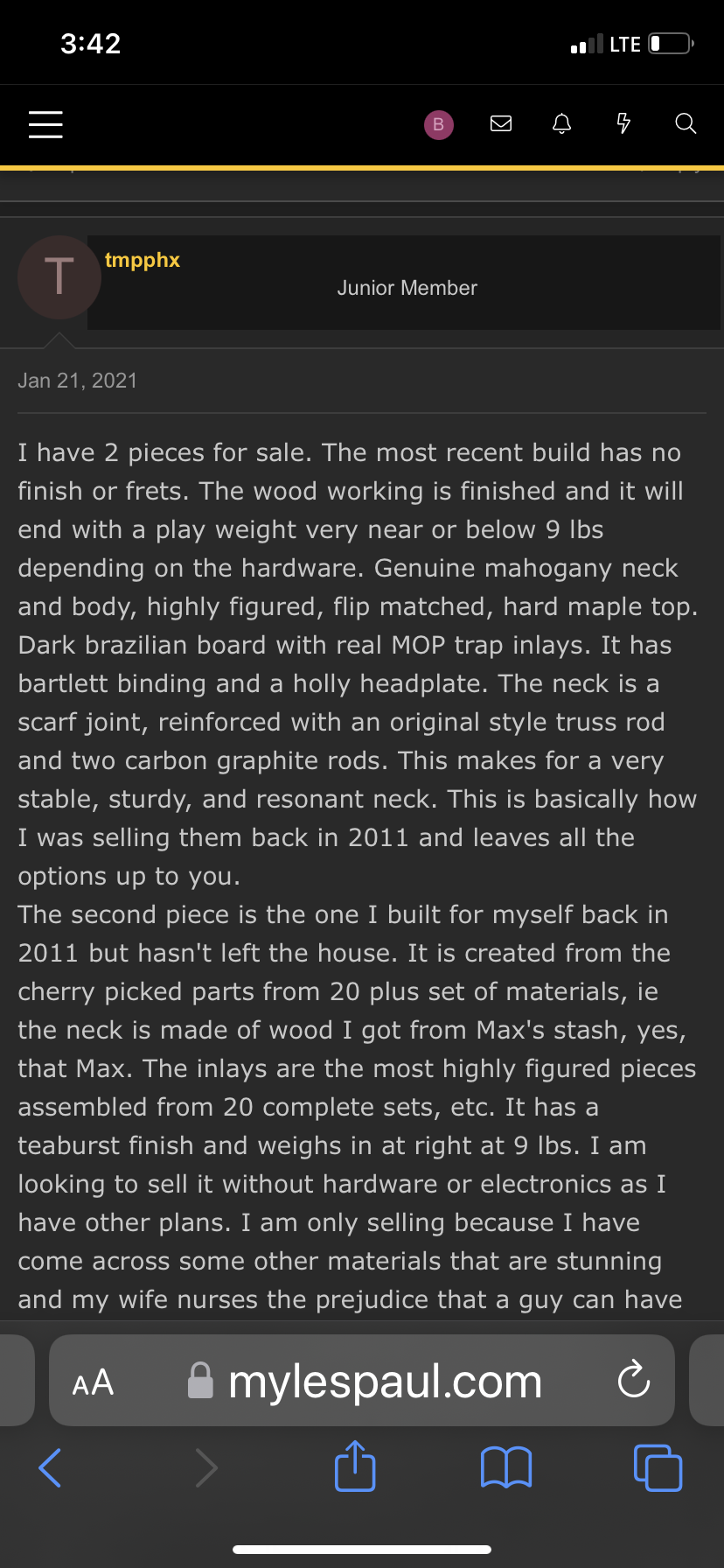
Task: Open Safari bookmarks
Action: coord(506,1467)
